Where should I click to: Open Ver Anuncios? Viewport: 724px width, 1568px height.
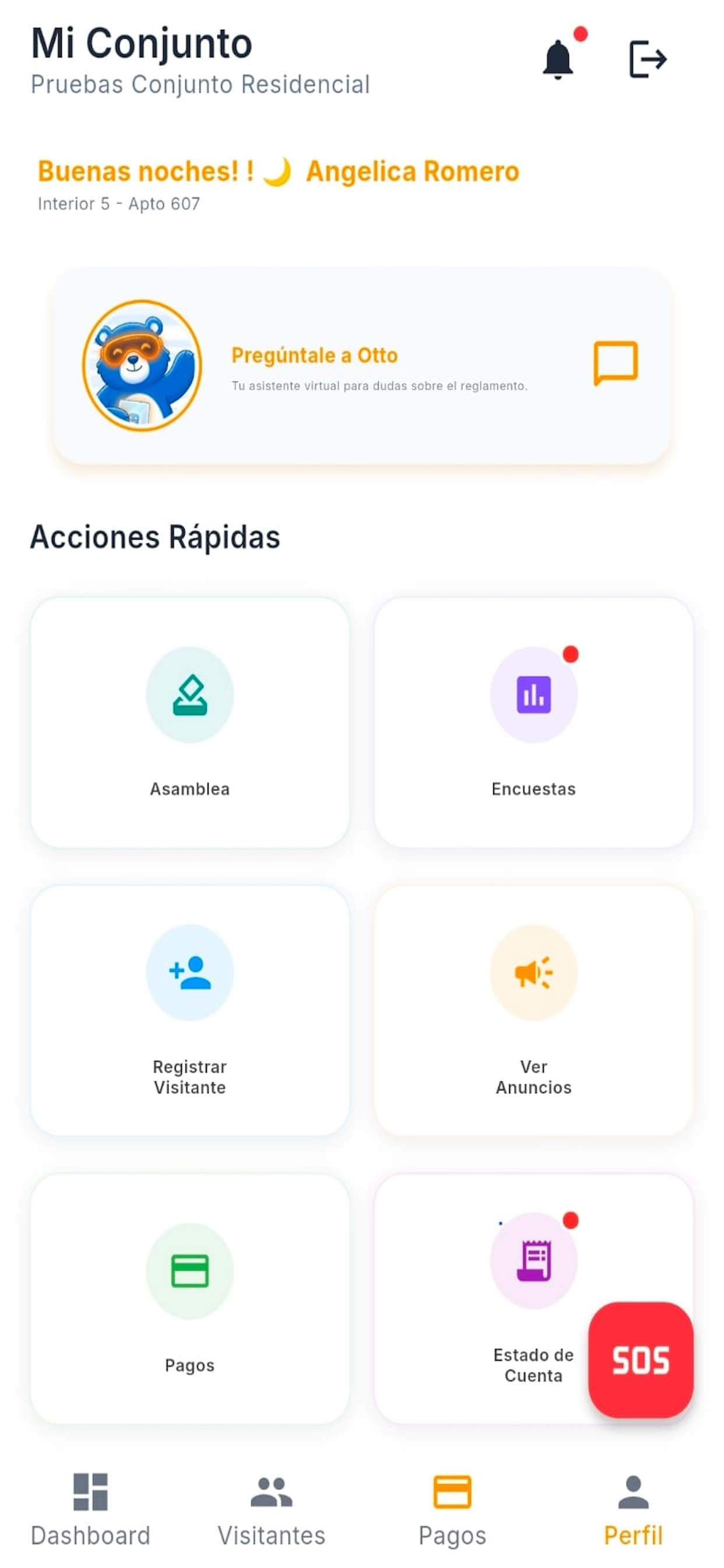[x=533, y=1010]
